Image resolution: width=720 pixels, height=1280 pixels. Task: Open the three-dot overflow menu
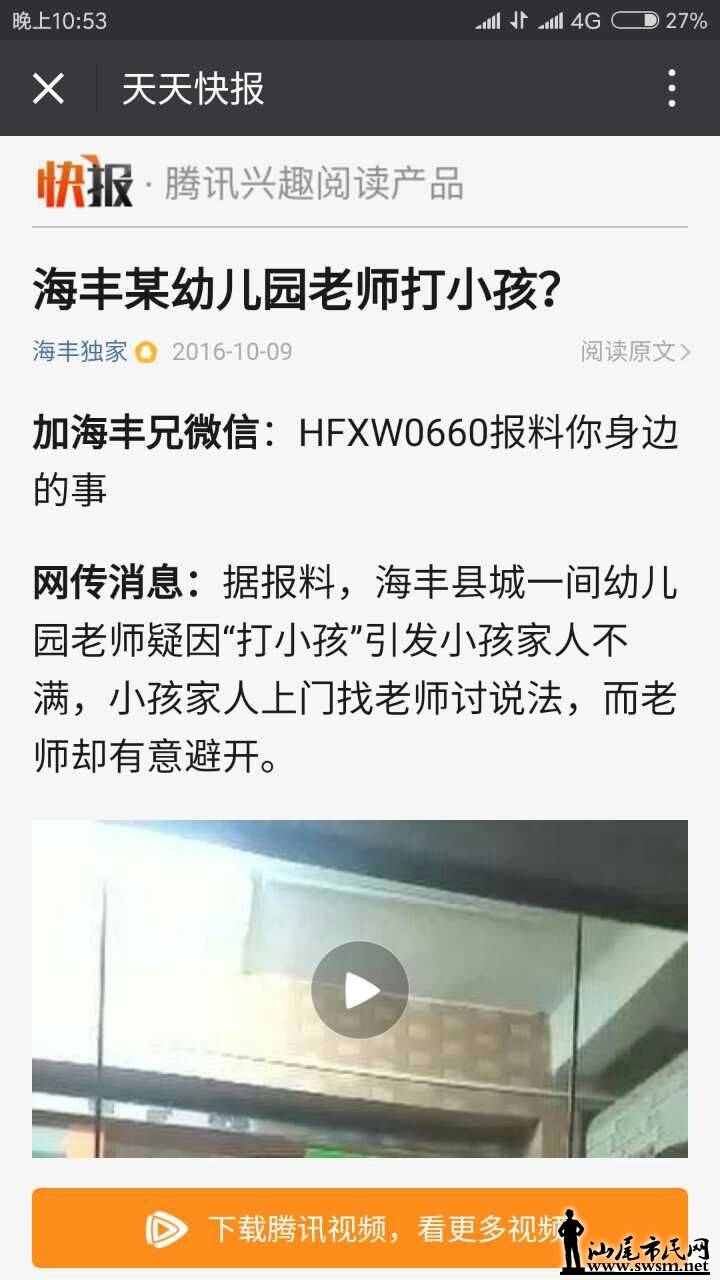tap(672, 89)
